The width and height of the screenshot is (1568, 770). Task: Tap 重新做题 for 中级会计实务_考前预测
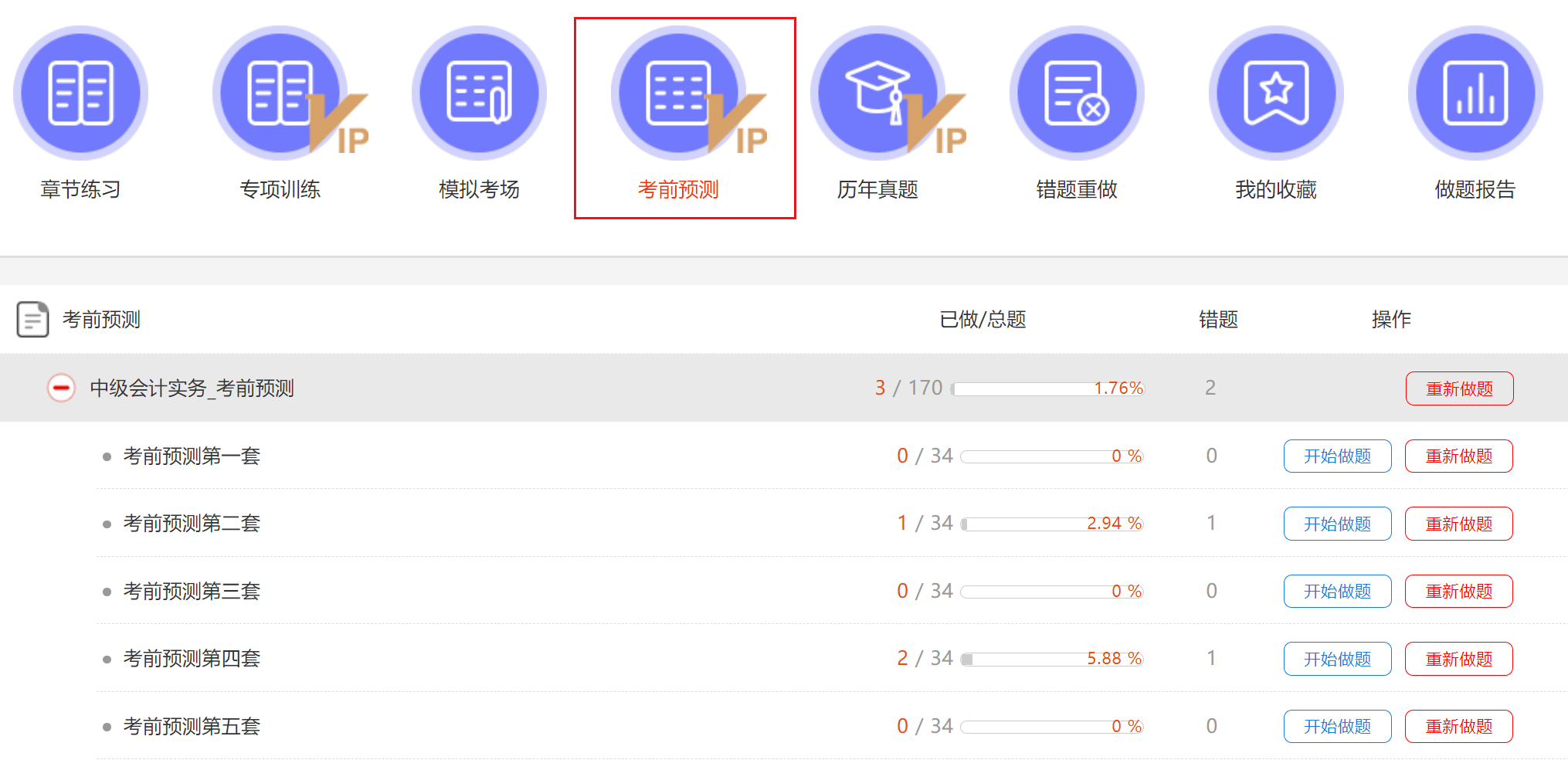pos(1459,388)
